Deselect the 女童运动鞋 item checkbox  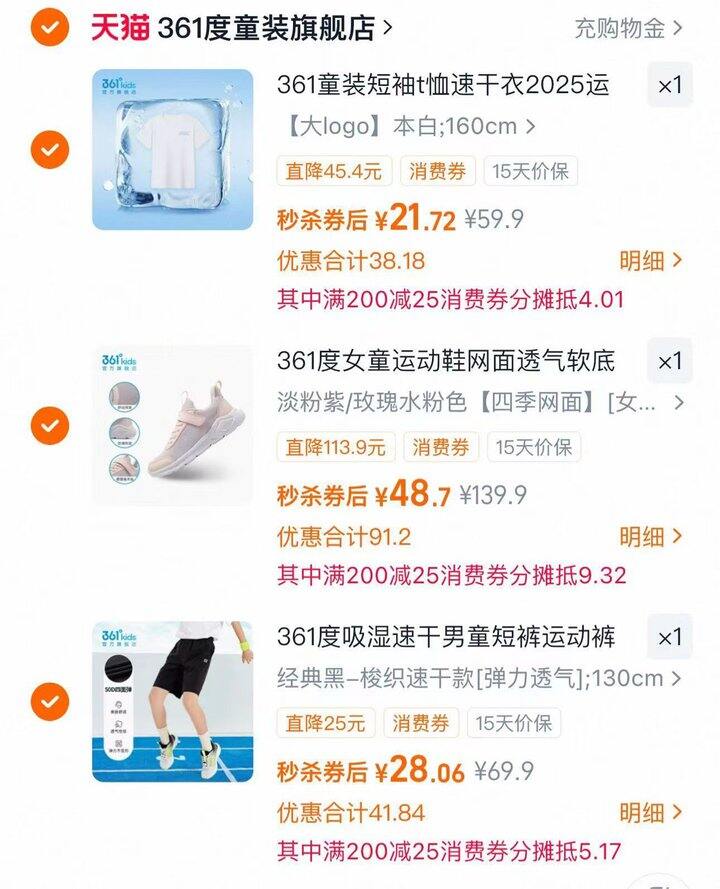point(49,426)
